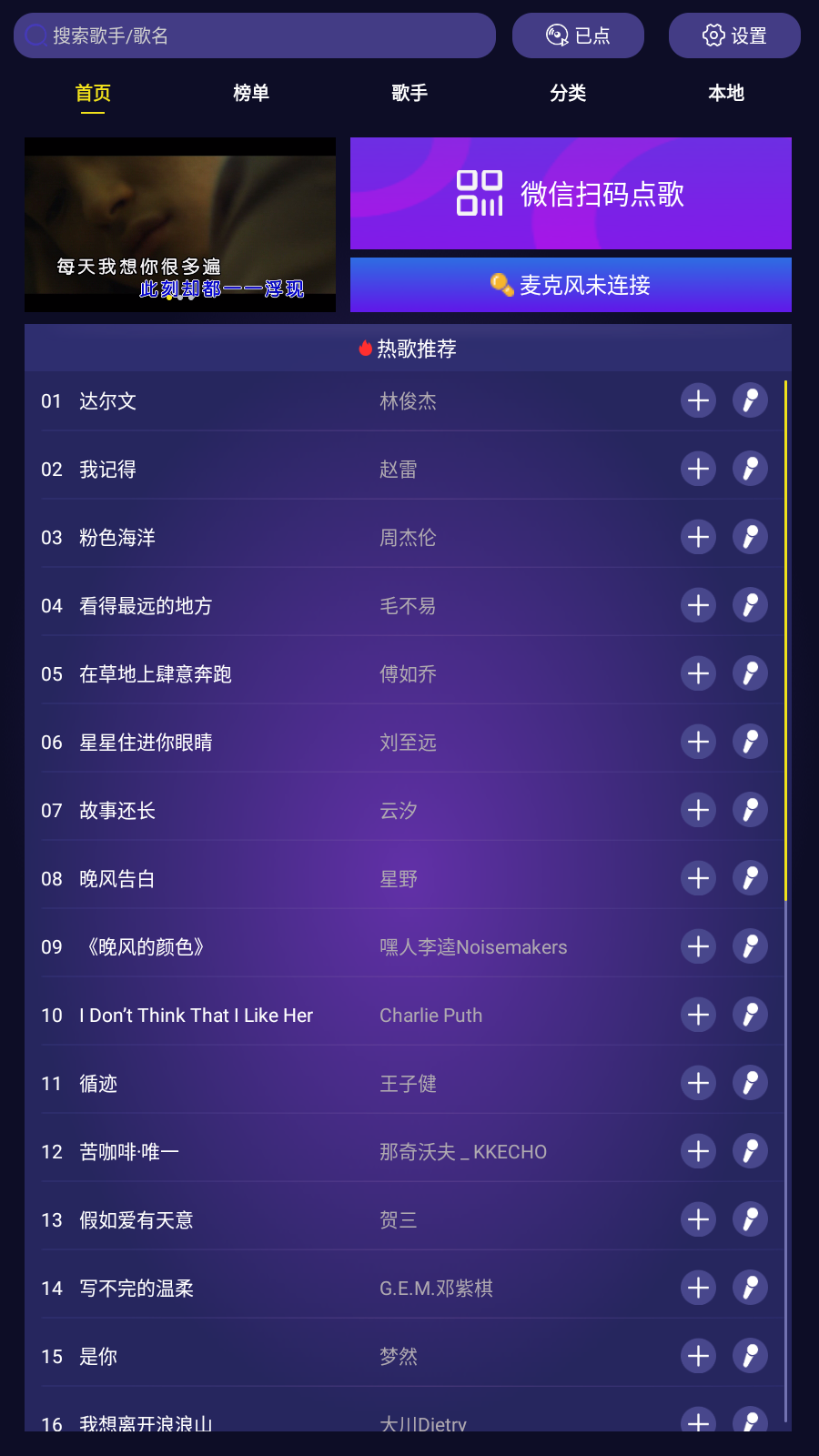Select the song 看得最远的地方

[x=146, y=606]
